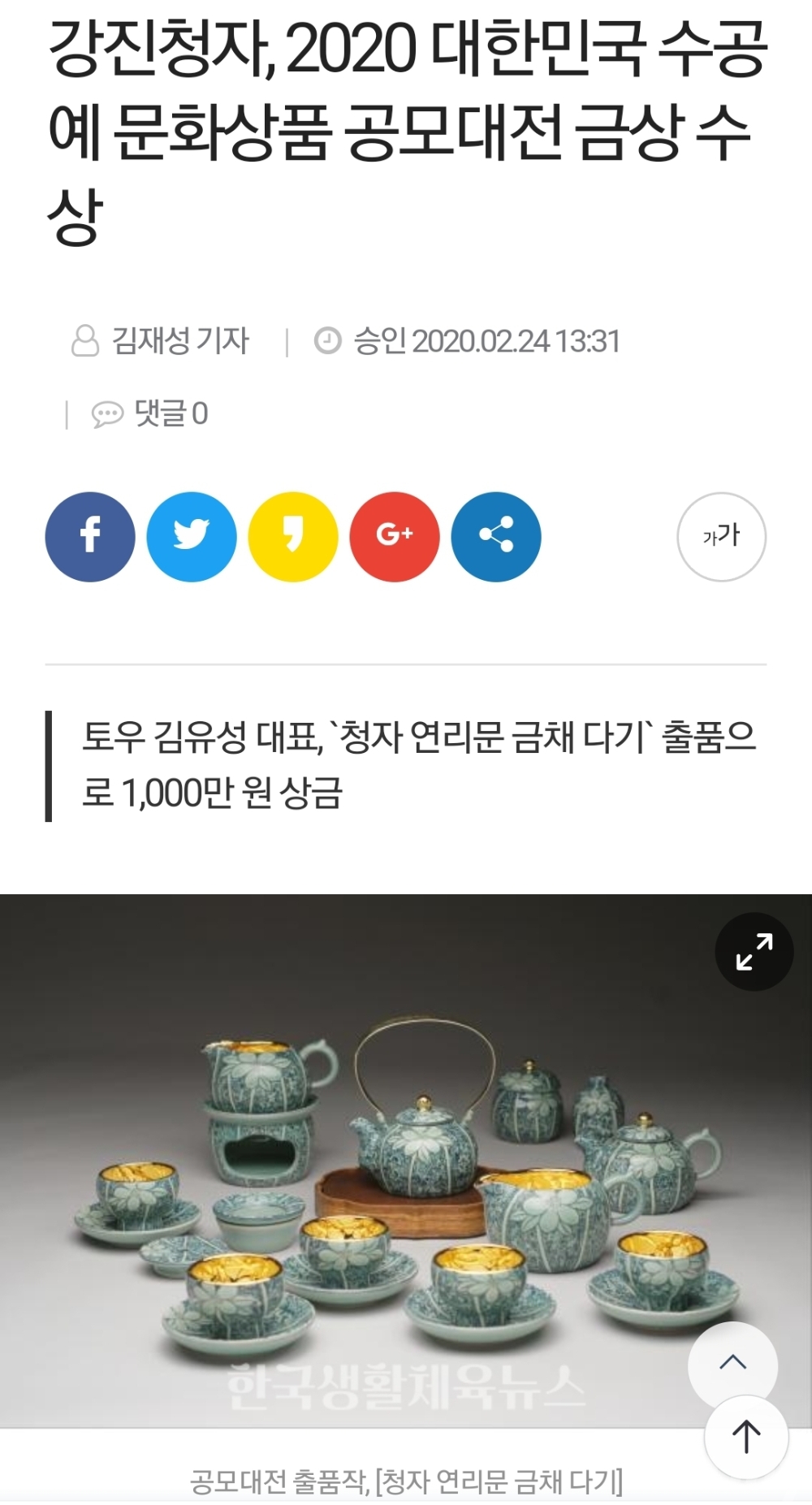Share article on Google Plus
Screen dimensions: 812x1505
coord(395,537)
